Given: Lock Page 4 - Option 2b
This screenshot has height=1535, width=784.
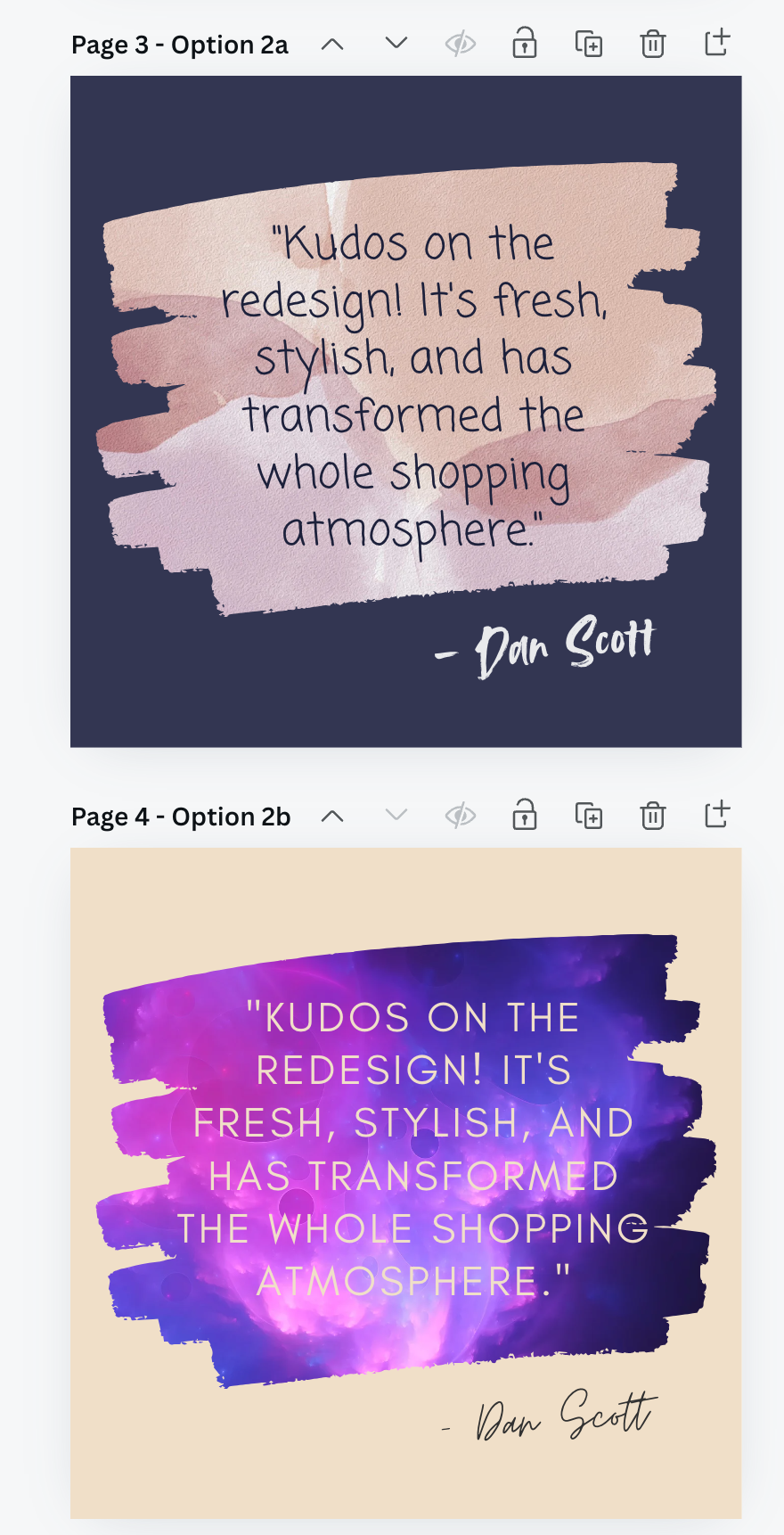Looking at the screenshot, I should (525, 815).
